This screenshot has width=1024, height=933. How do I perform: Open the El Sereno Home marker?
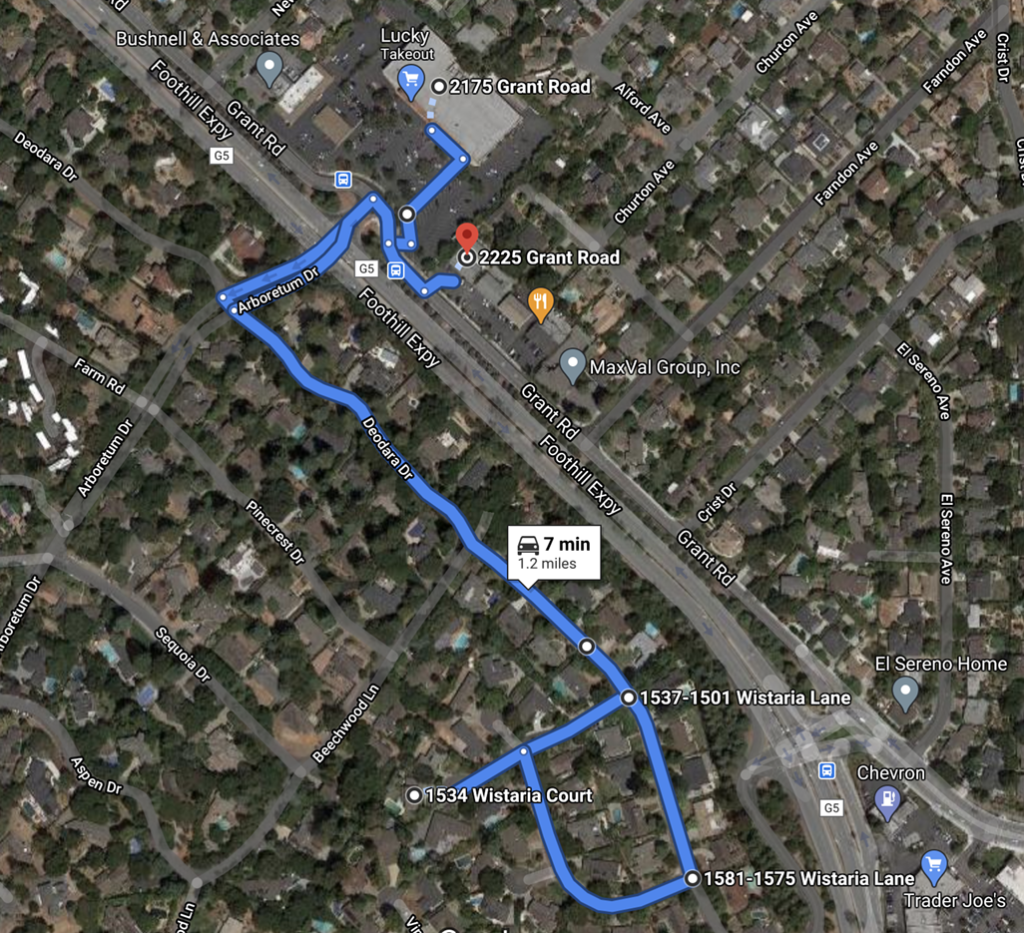905,690
